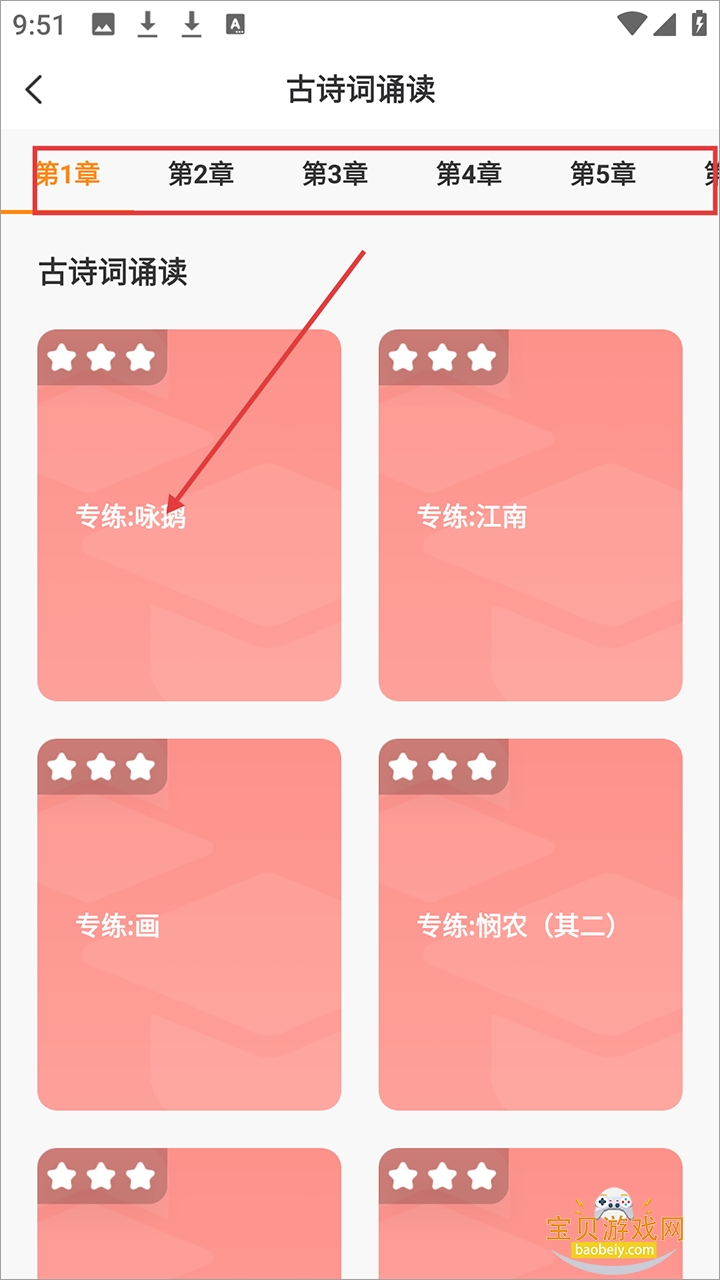Screen dimensions: 720x1280
Task: Open the 第4章 chapter tab
Action: point(469,174)
